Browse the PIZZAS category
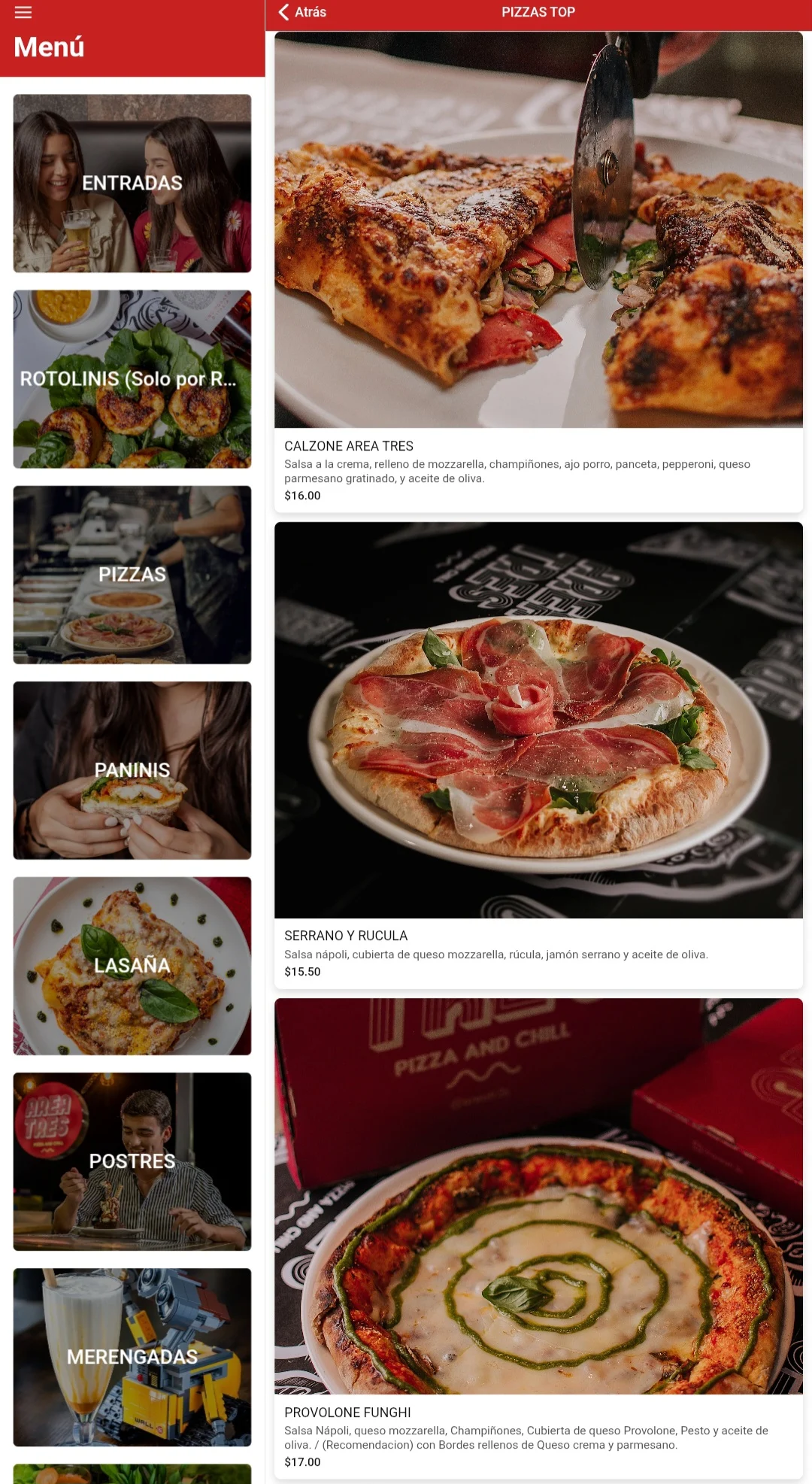 tap(132, 574)
